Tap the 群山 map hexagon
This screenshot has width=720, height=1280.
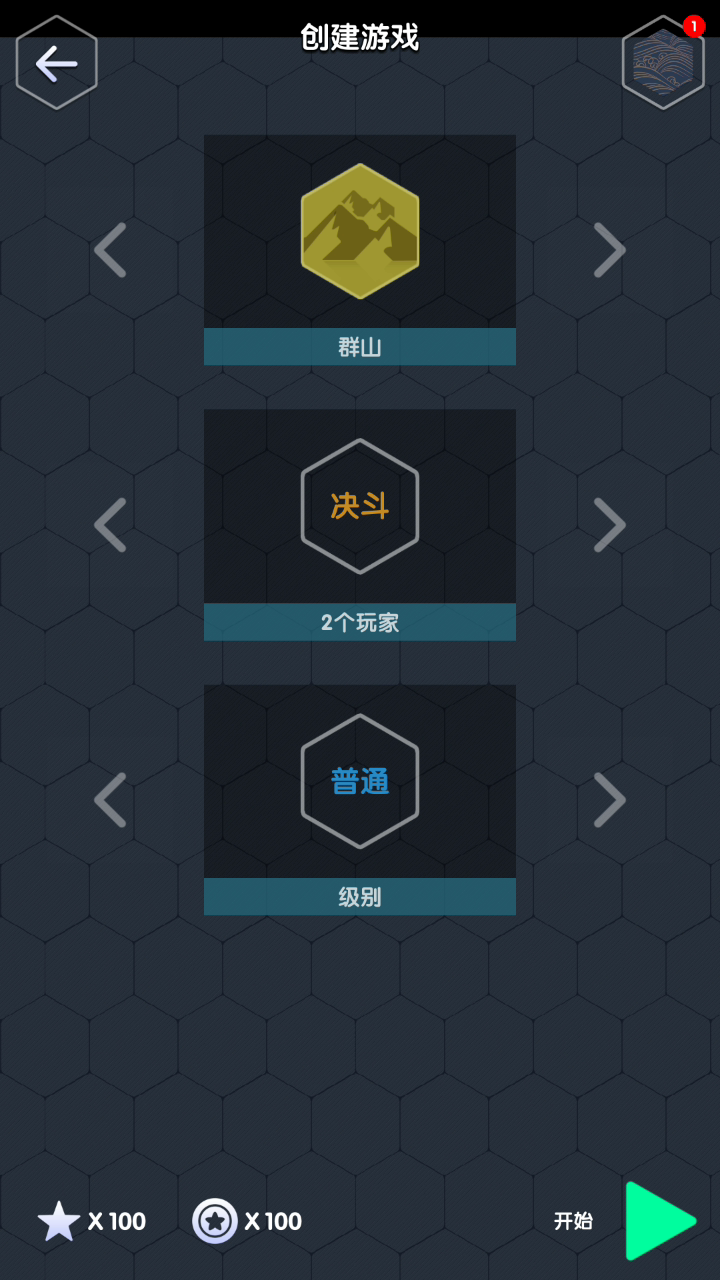pyautogui.click(x=360, y=231)
